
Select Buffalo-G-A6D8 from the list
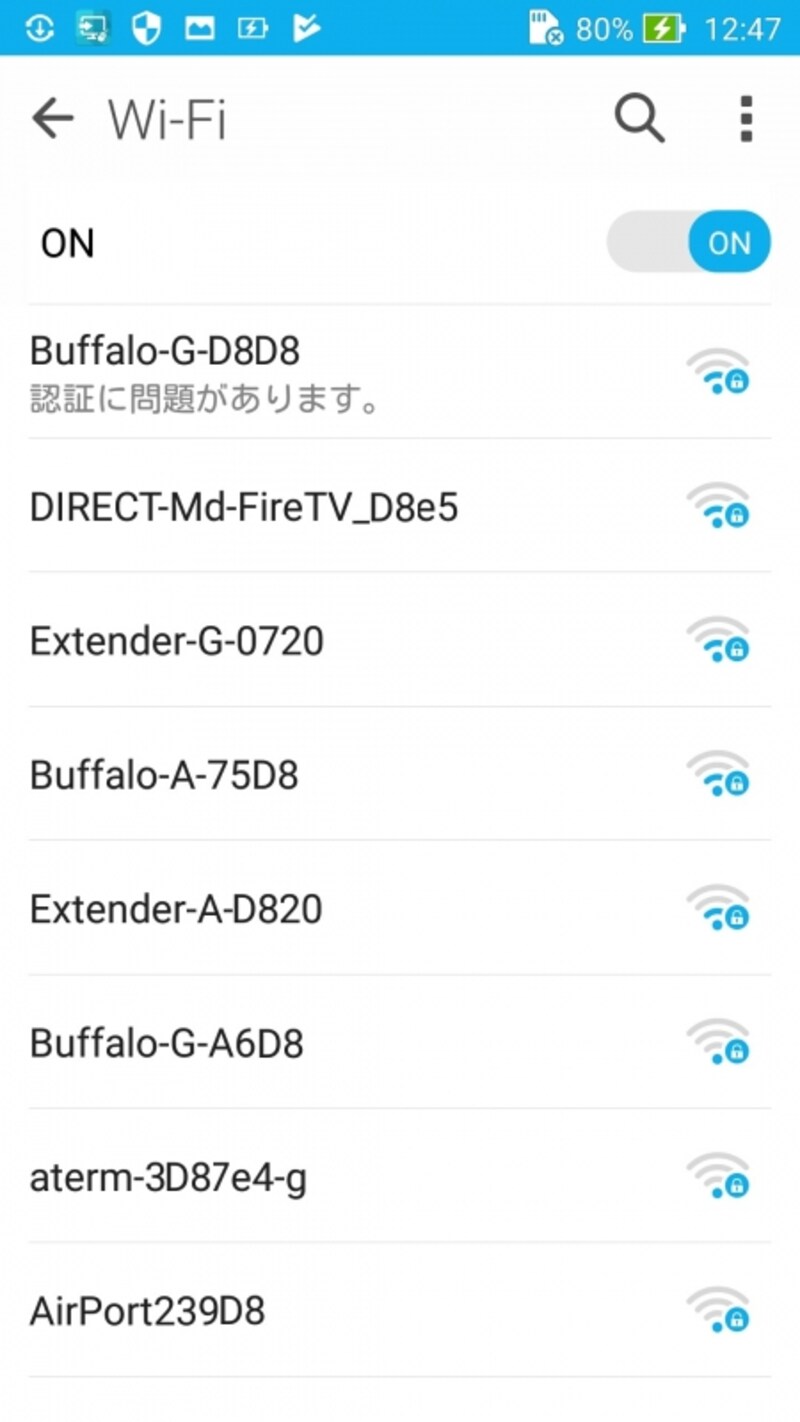pos(400,1042)
